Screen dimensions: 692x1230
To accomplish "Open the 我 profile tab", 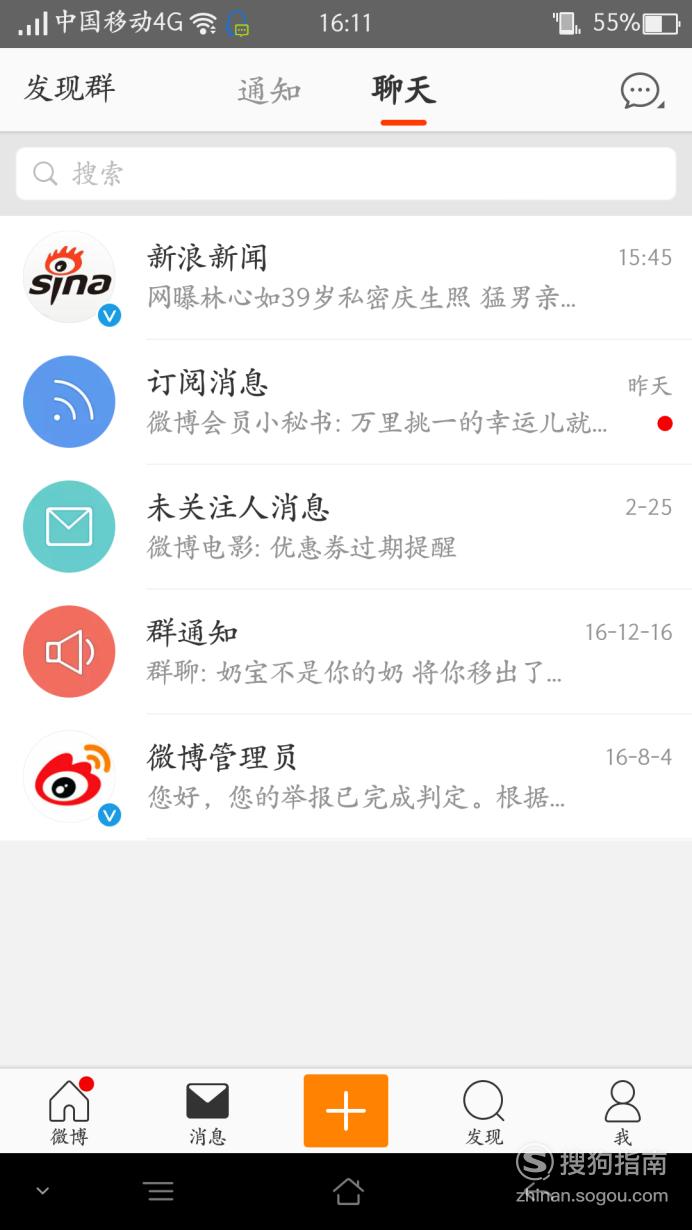I will click(x=622, y=1111).
